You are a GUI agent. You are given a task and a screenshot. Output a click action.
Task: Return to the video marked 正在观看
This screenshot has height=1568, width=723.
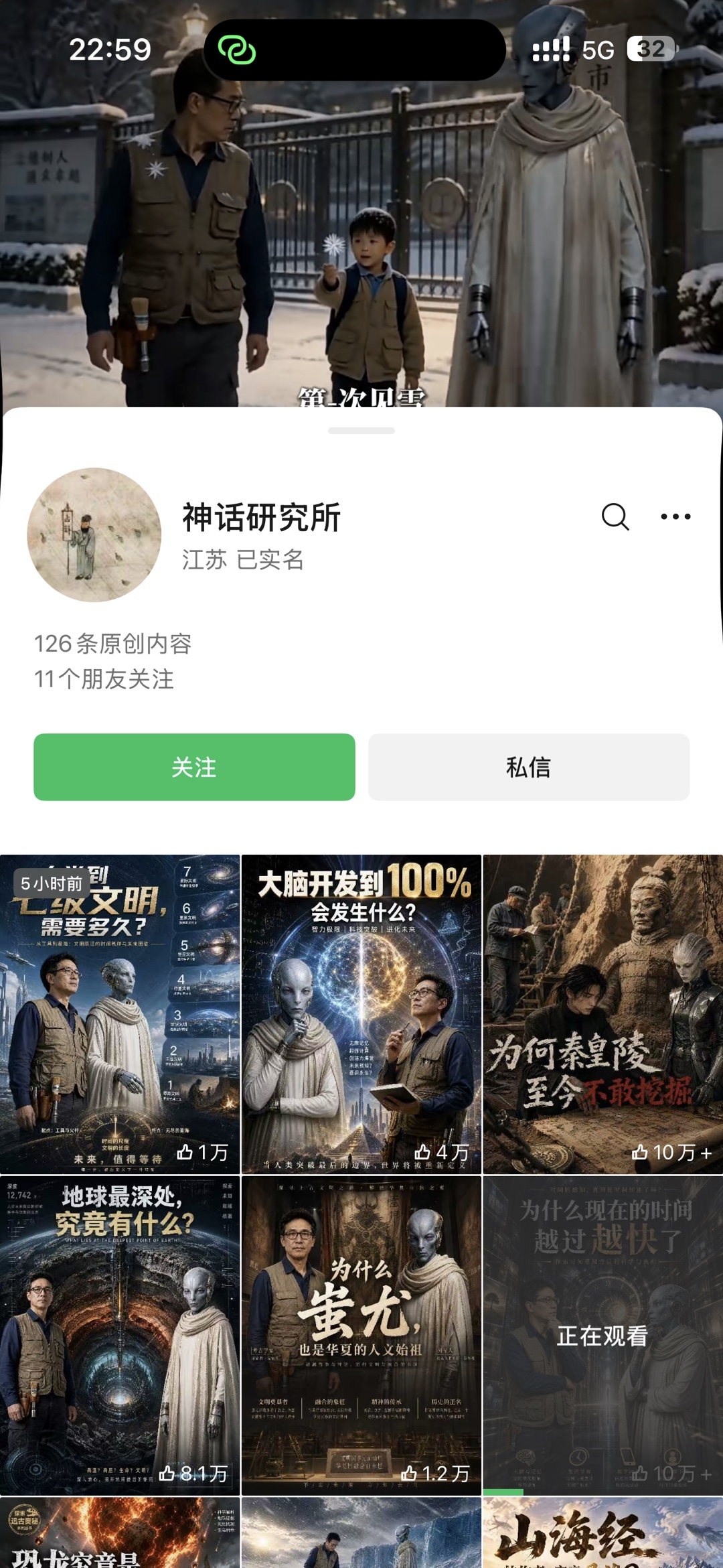[x=603, y=1336]
